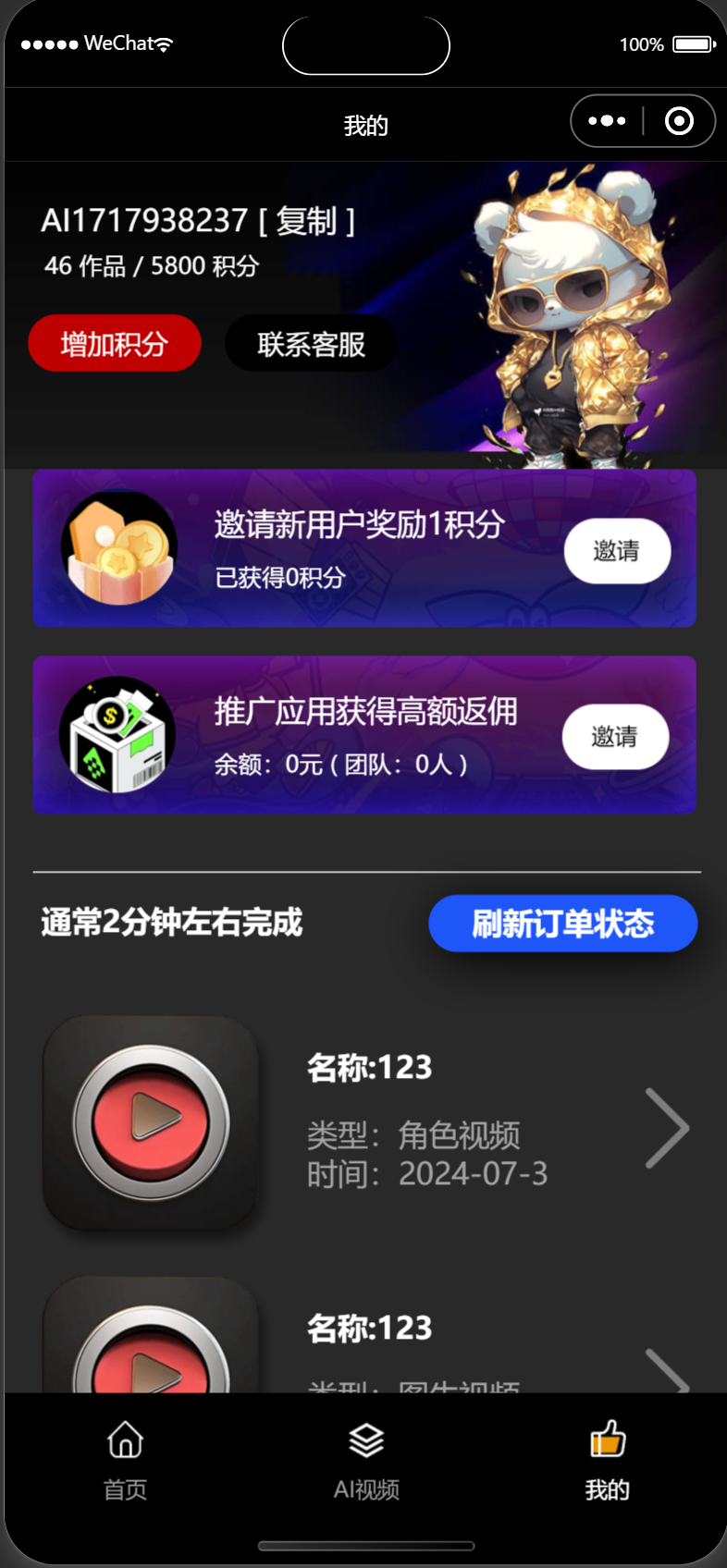Open the mini program more options menu

(x=607, y=121)
